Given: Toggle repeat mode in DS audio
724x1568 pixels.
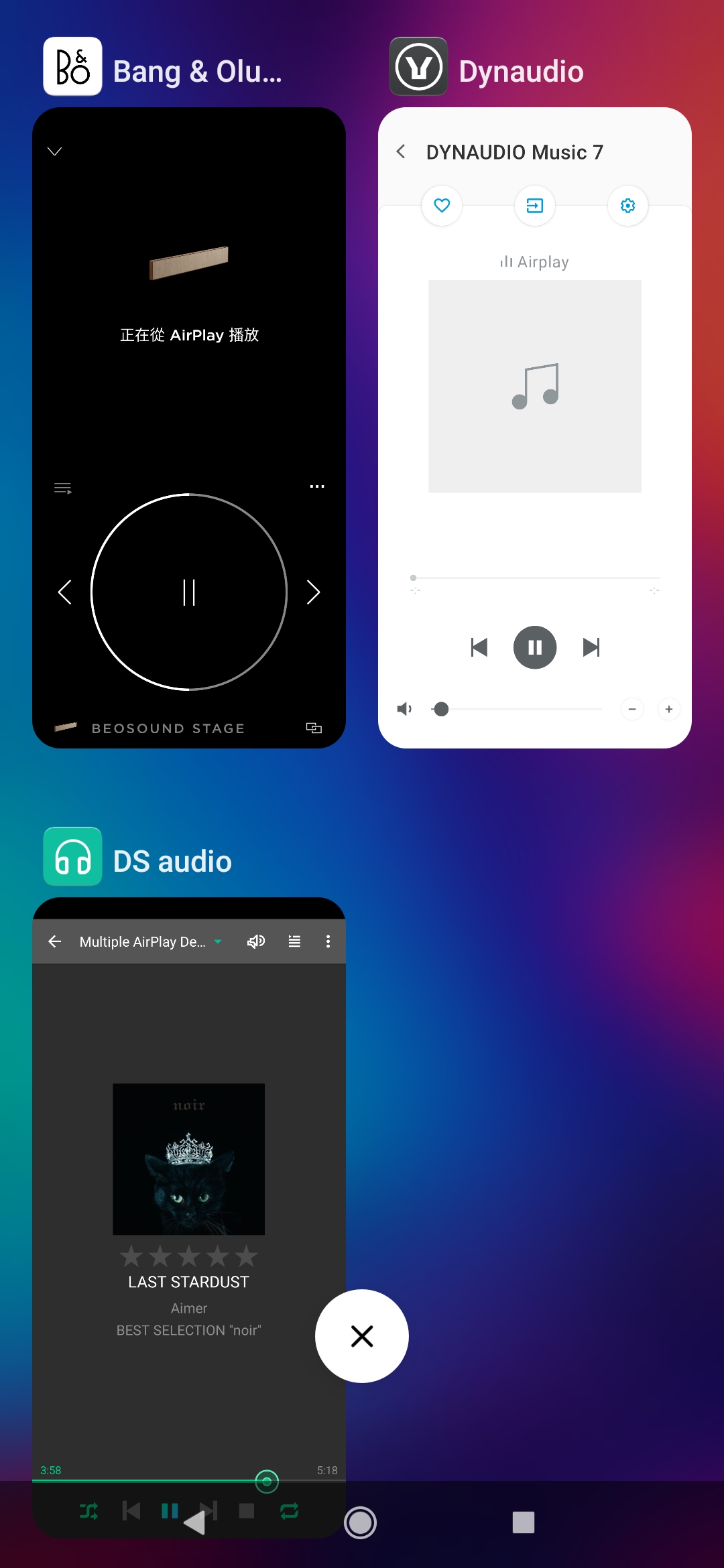Looking at the screenshot, I should click(x=291, y=1511).
